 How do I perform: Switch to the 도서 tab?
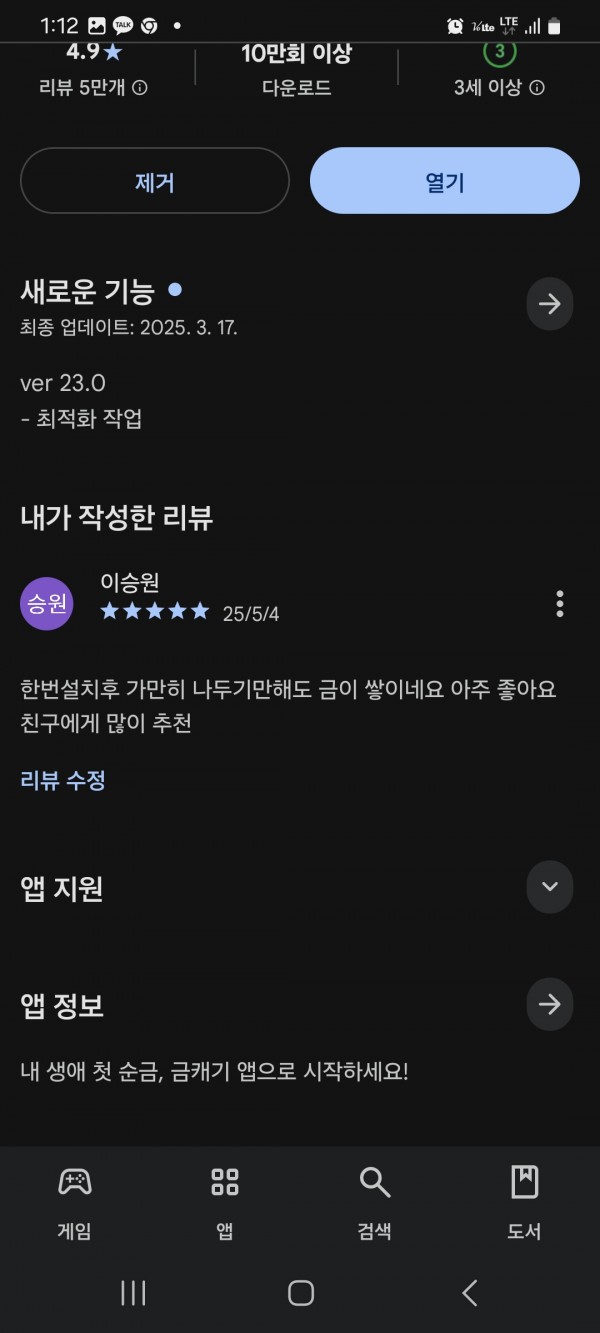click(524, 1203)
